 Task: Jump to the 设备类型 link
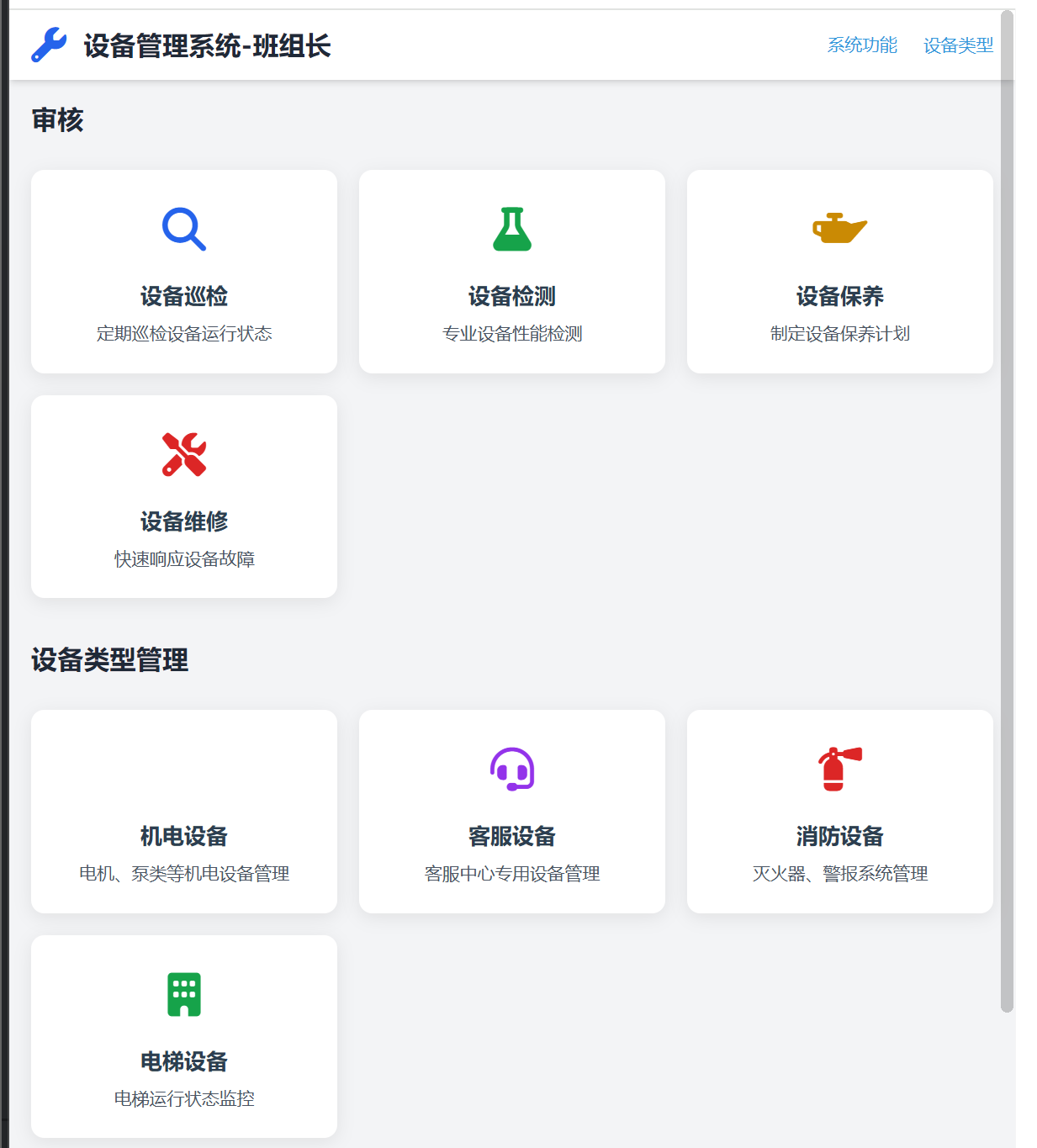click(958, 45)
